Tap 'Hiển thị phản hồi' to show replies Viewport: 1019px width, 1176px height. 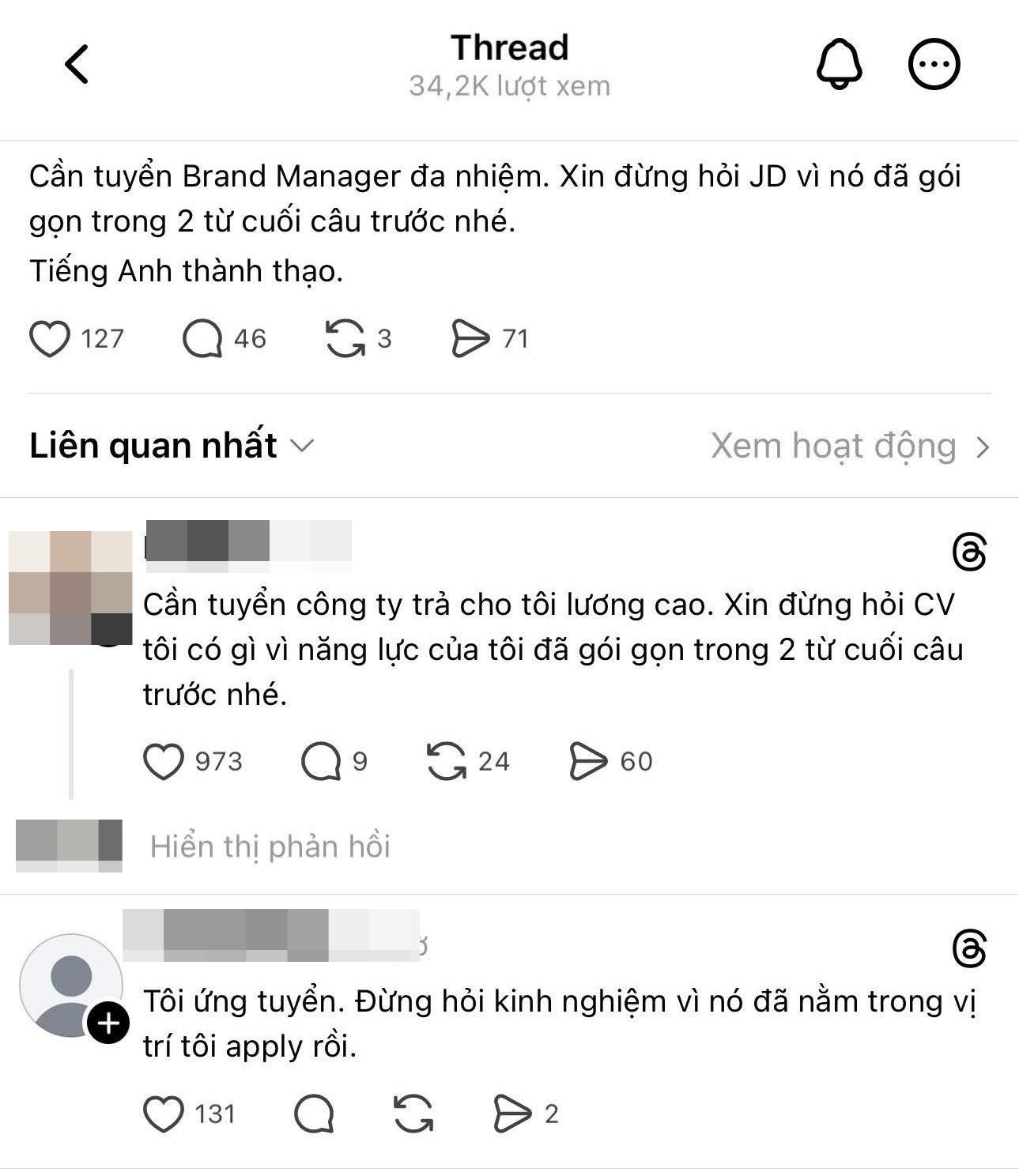[x=270, y=846]
